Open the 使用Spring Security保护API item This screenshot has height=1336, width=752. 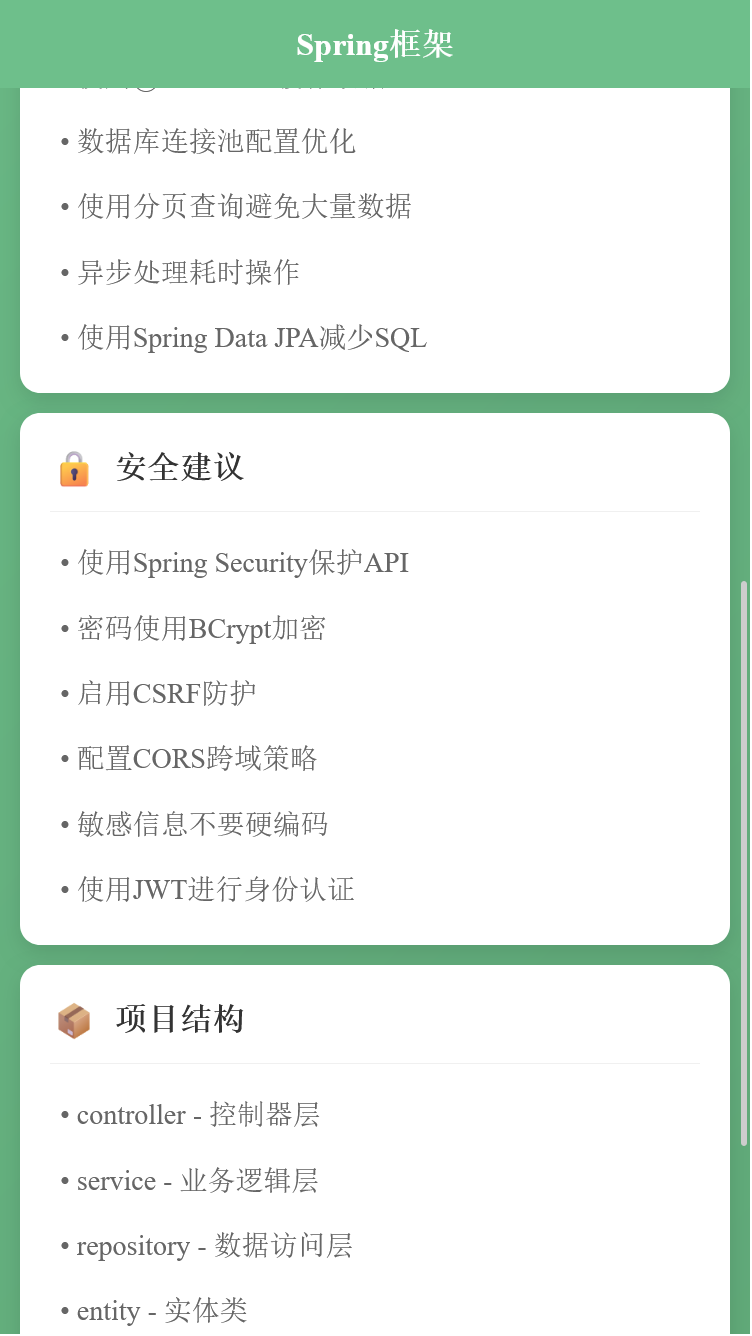[x=243, y=563]
